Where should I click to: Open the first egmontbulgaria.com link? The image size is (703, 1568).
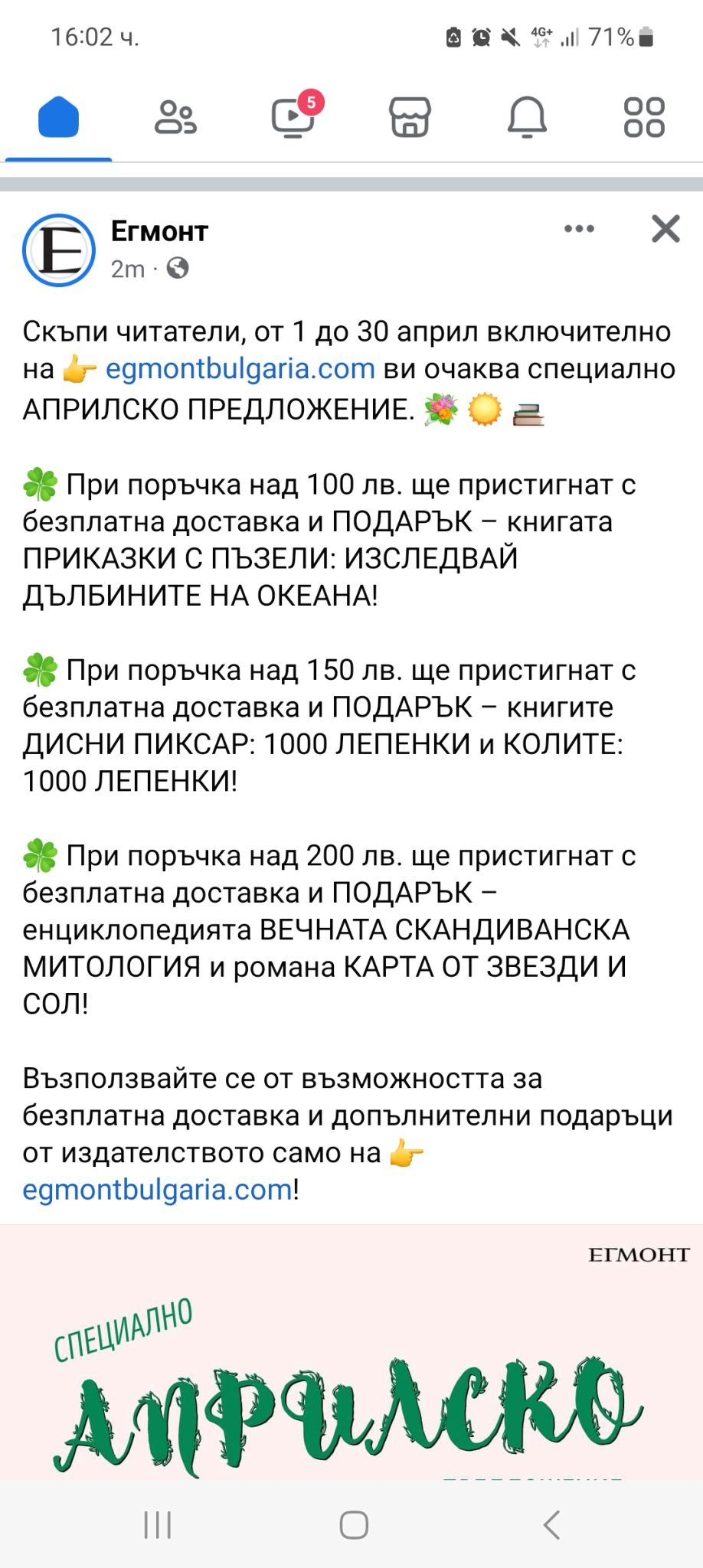click(240, 369)
